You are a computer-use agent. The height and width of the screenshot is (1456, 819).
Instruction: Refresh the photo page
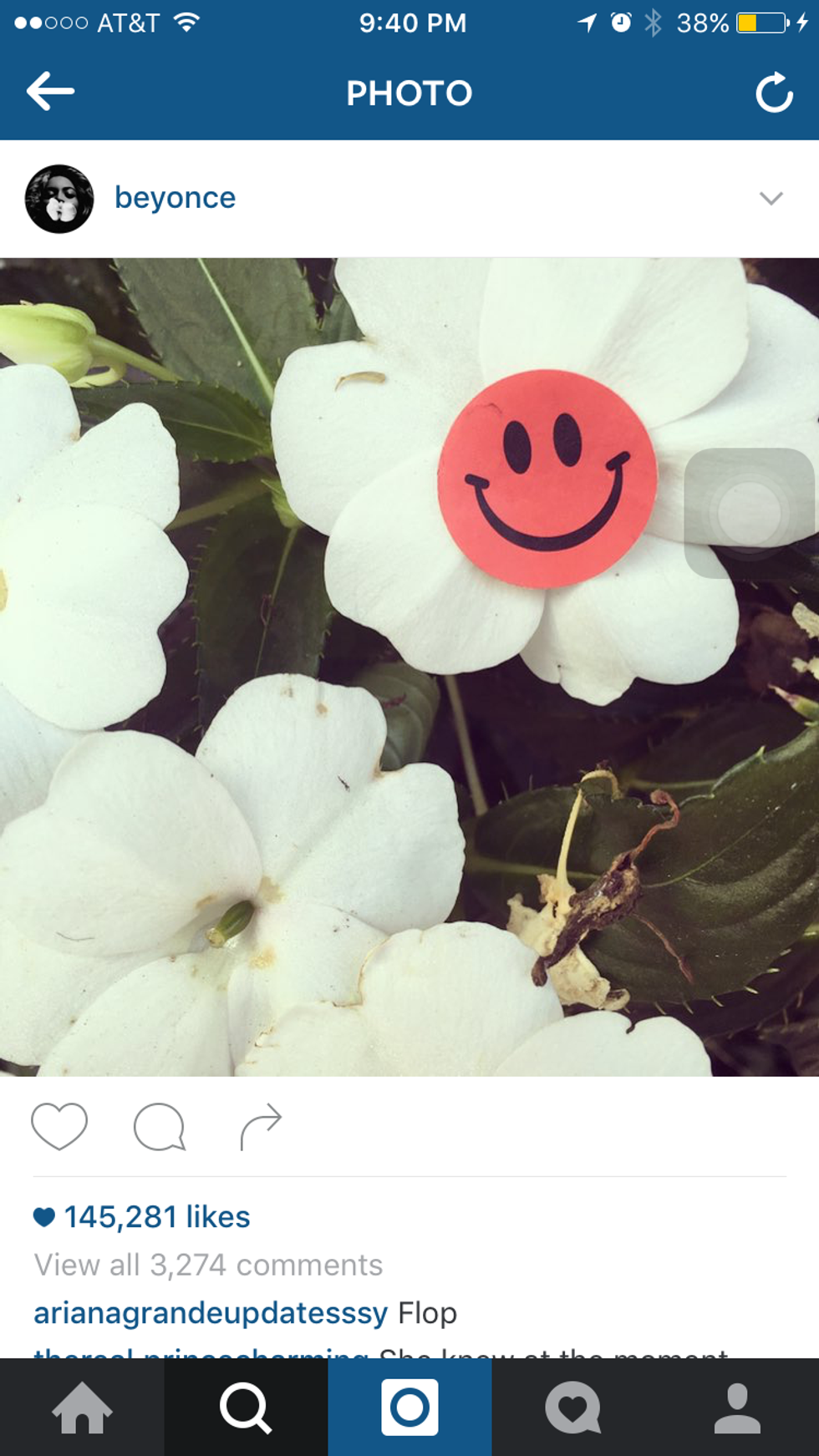coord(774,93)
